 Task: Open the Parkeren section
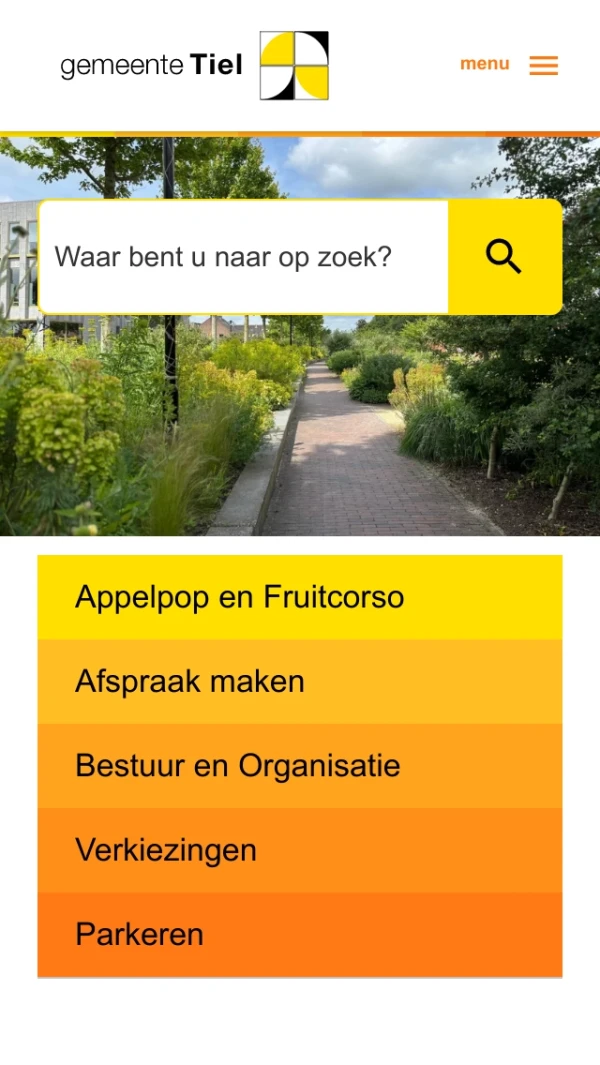point(299,934)
